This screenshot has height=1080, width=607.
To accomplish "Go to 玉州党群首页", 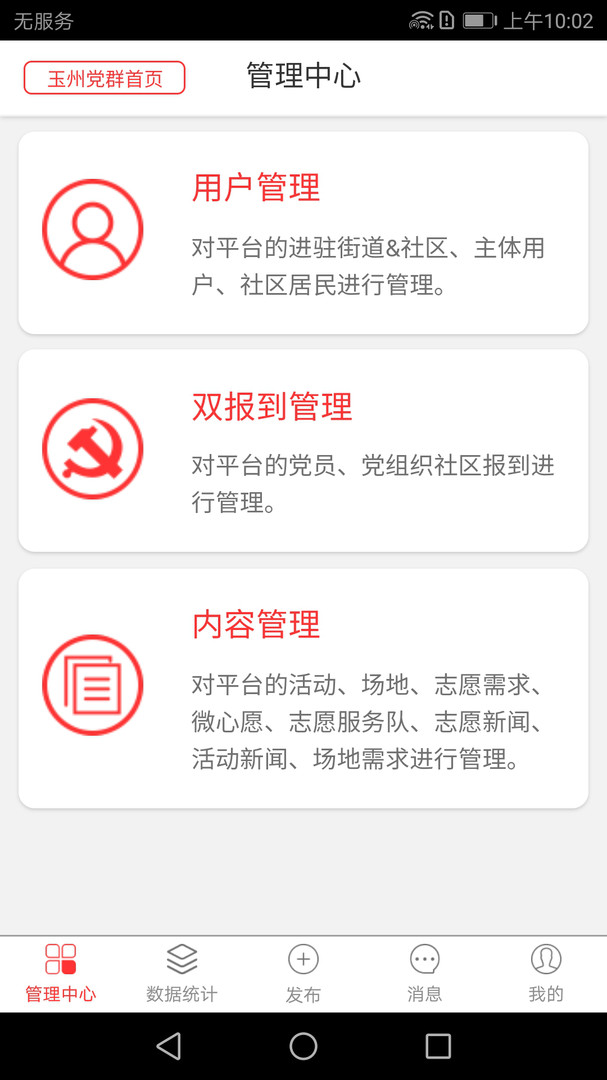I will pyautogui.click(x=105, y=78).
